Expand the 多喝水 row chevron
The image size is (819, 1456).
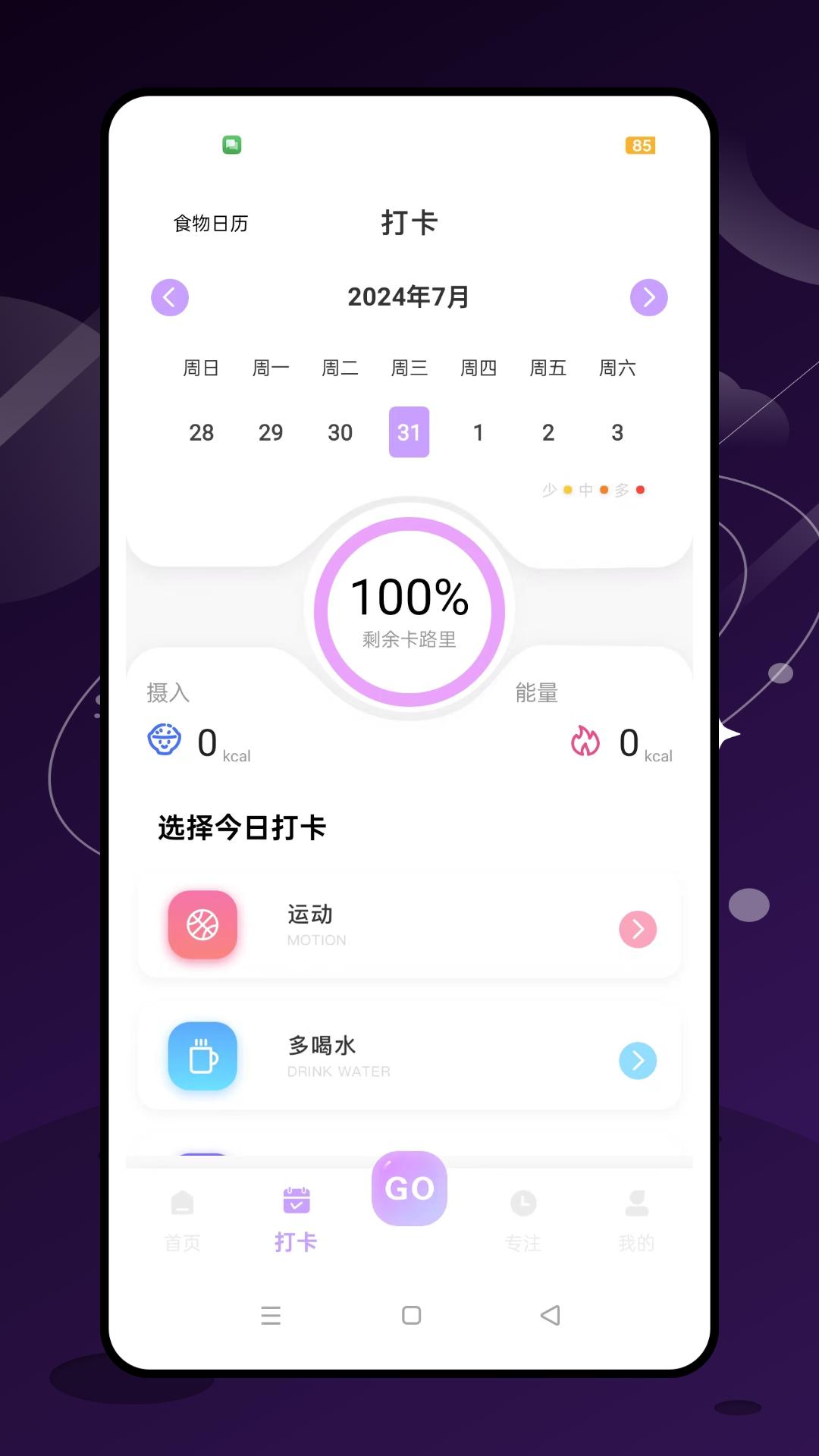click(x=638, y=1061)
